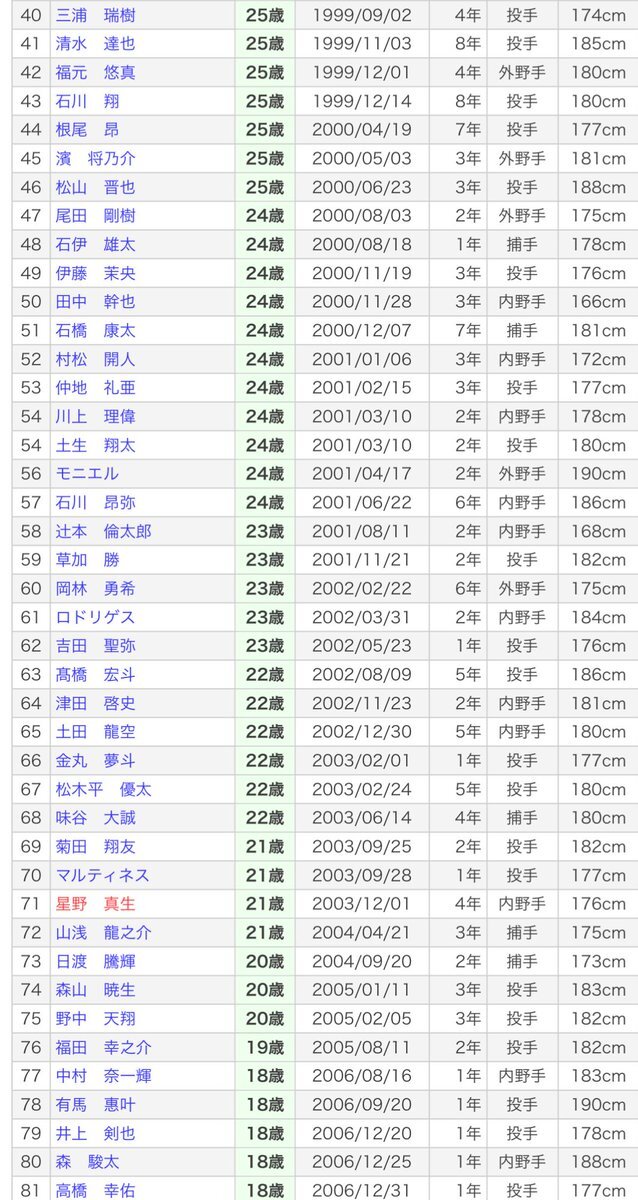
Task: Open the link for ロドリゲス
Action: (95, 618)
